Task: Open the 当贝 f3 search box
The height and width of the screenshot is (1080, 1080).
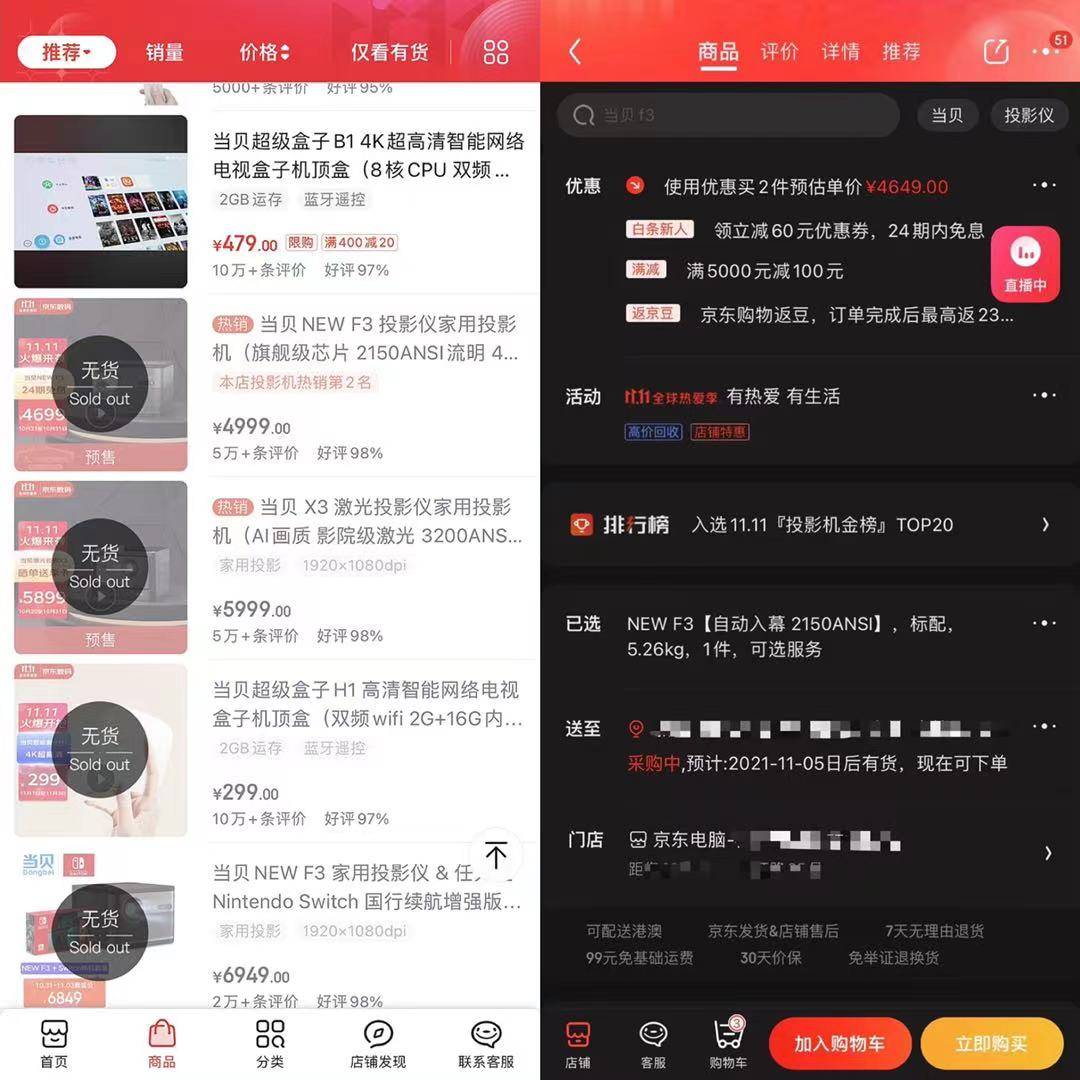Action: (728, 115)
